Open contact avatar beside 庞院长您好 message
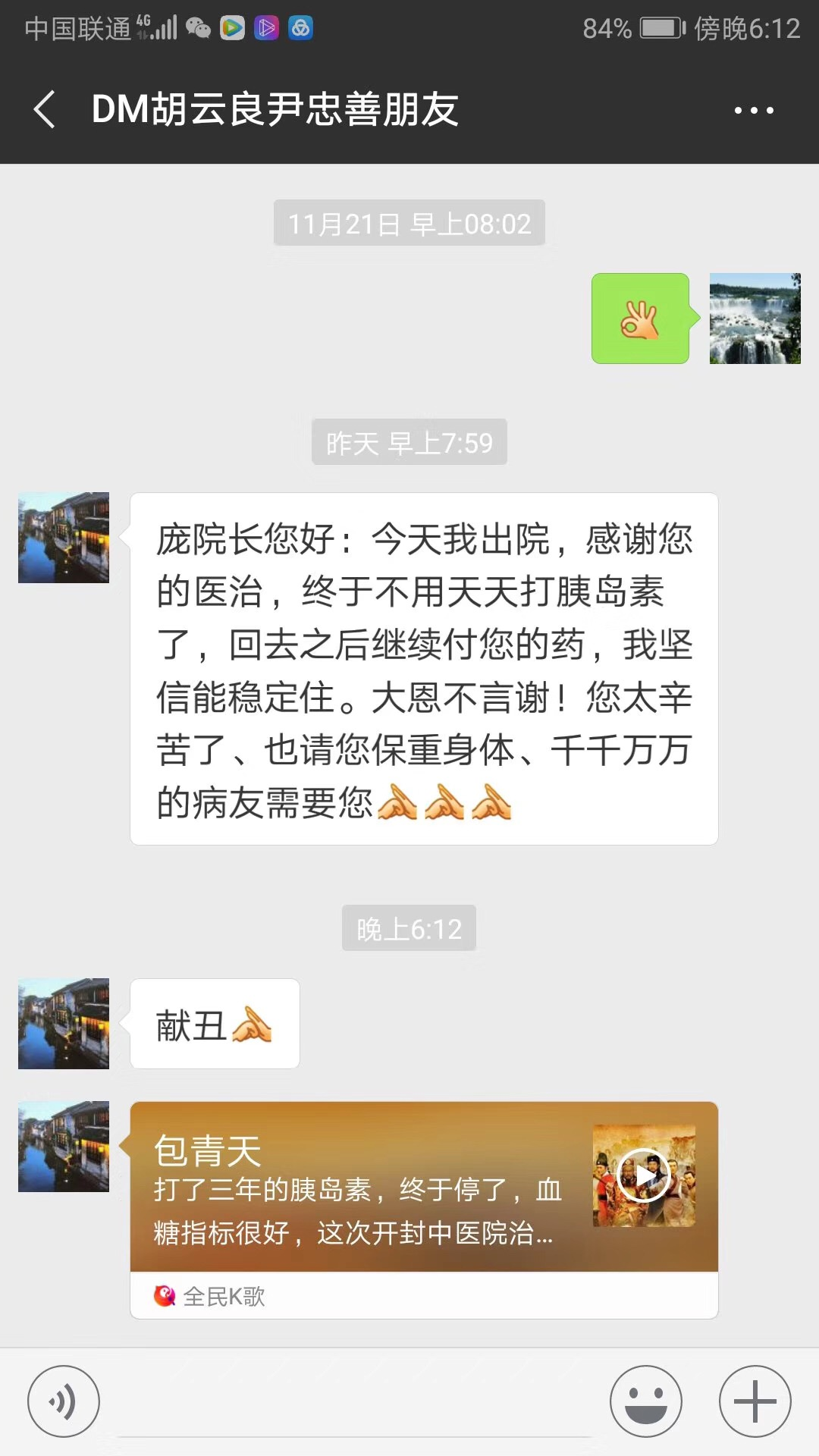This screenshot has height=1456, width=819. click(64, 538)
